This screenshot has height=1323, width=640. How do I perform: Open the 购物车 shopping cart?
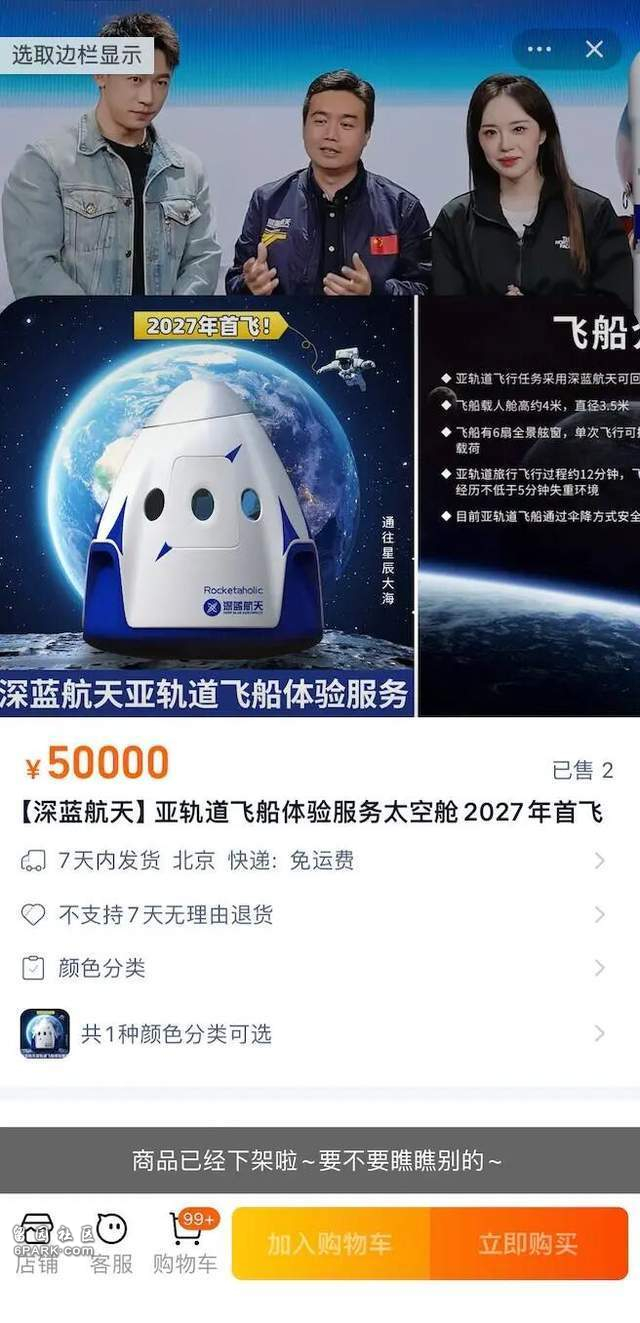click(x=185, y=1245)
